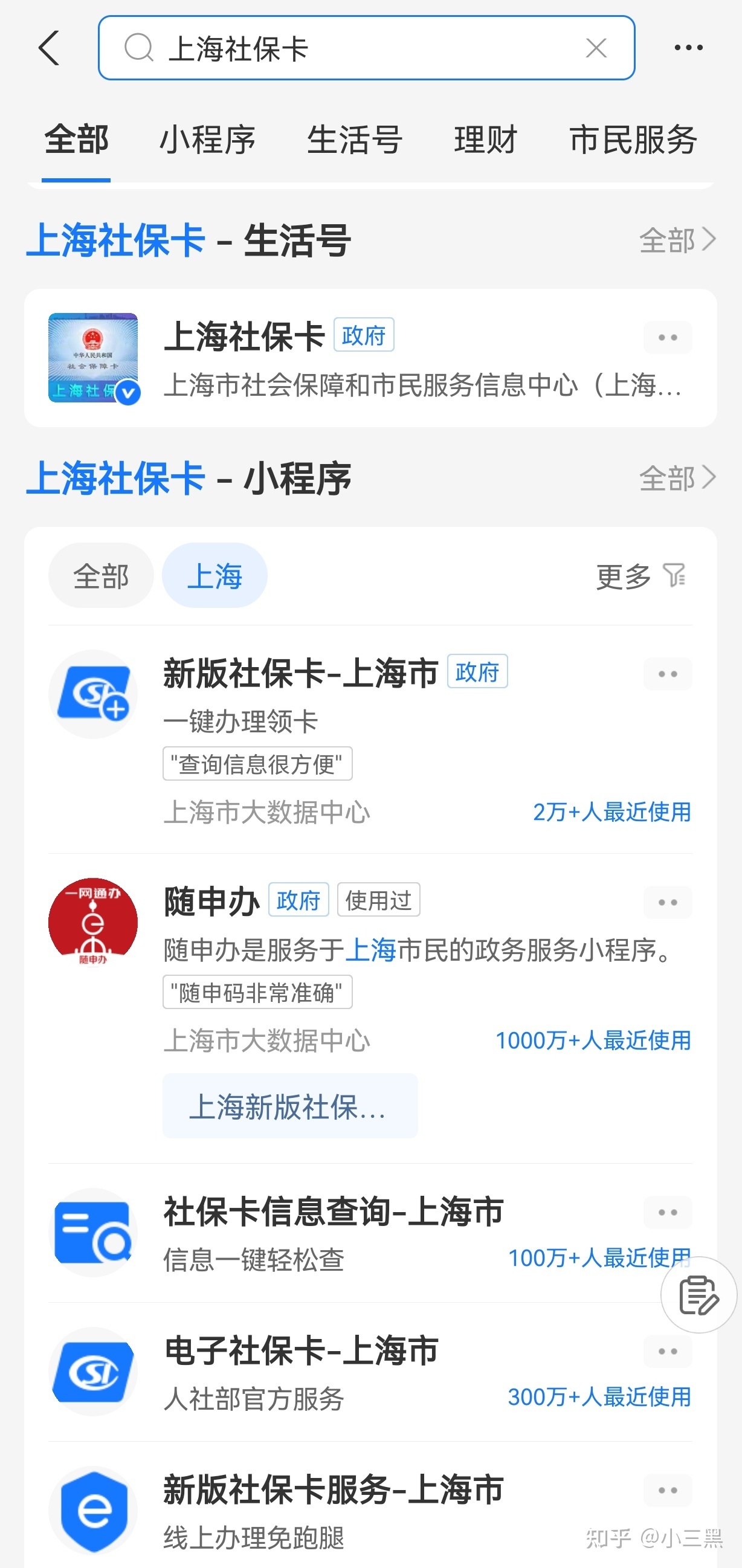Go back using the top-left arrow
This screenshot has width=742, height=1568.
pyautogui.click(x=50, y=48)
